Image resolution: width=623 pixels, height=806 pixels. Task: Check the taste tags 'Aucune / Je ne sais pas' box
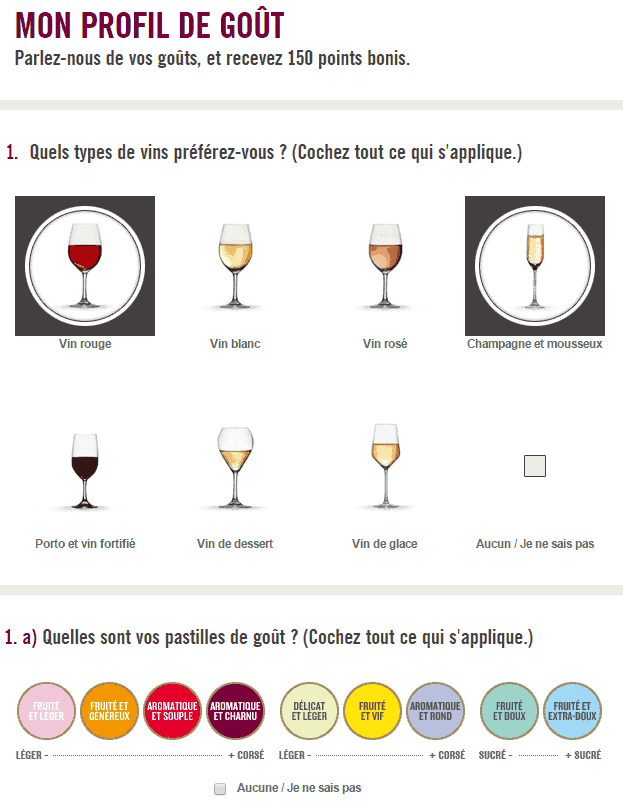coord(220,789)
